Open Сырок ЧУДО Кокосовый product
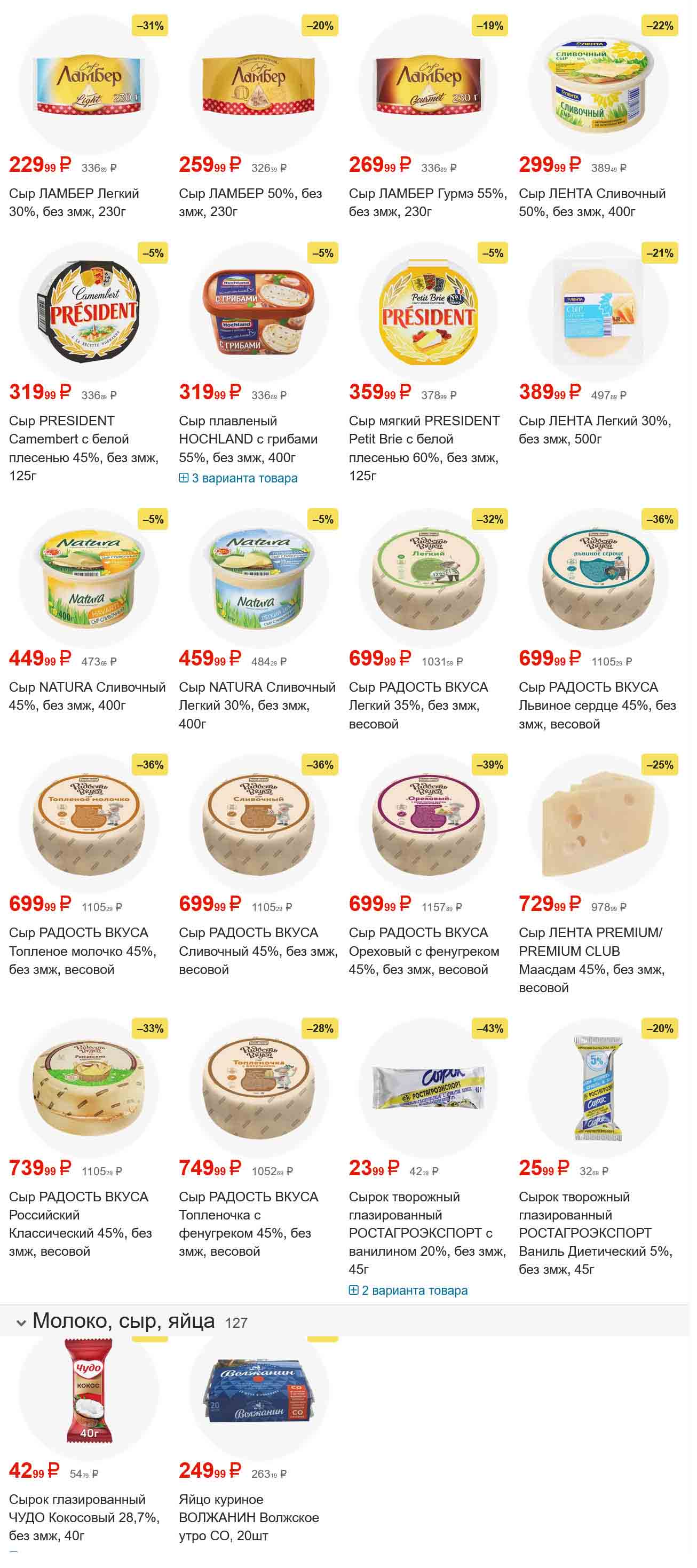Viewport: 697px width, 1568px height. pyautogui.click(x=83, y=1517)
